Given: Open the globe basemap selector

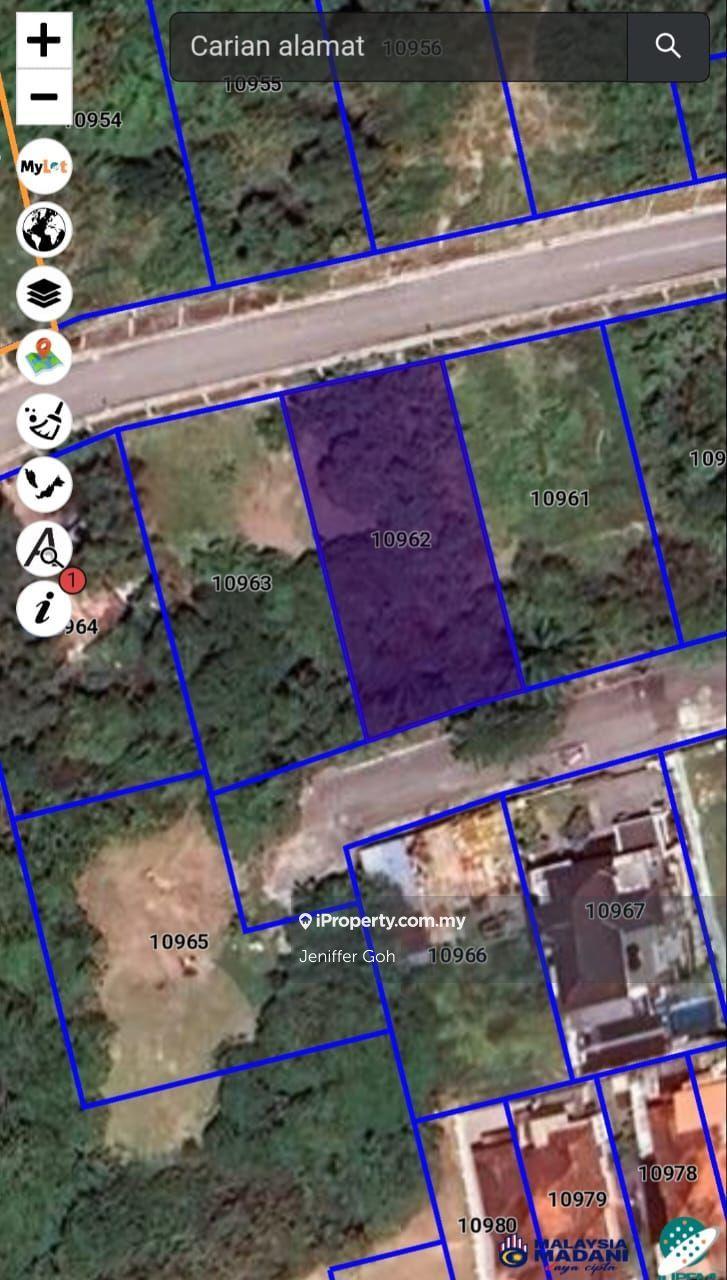Looking at the screenshot, I should [x=44, y=230].
